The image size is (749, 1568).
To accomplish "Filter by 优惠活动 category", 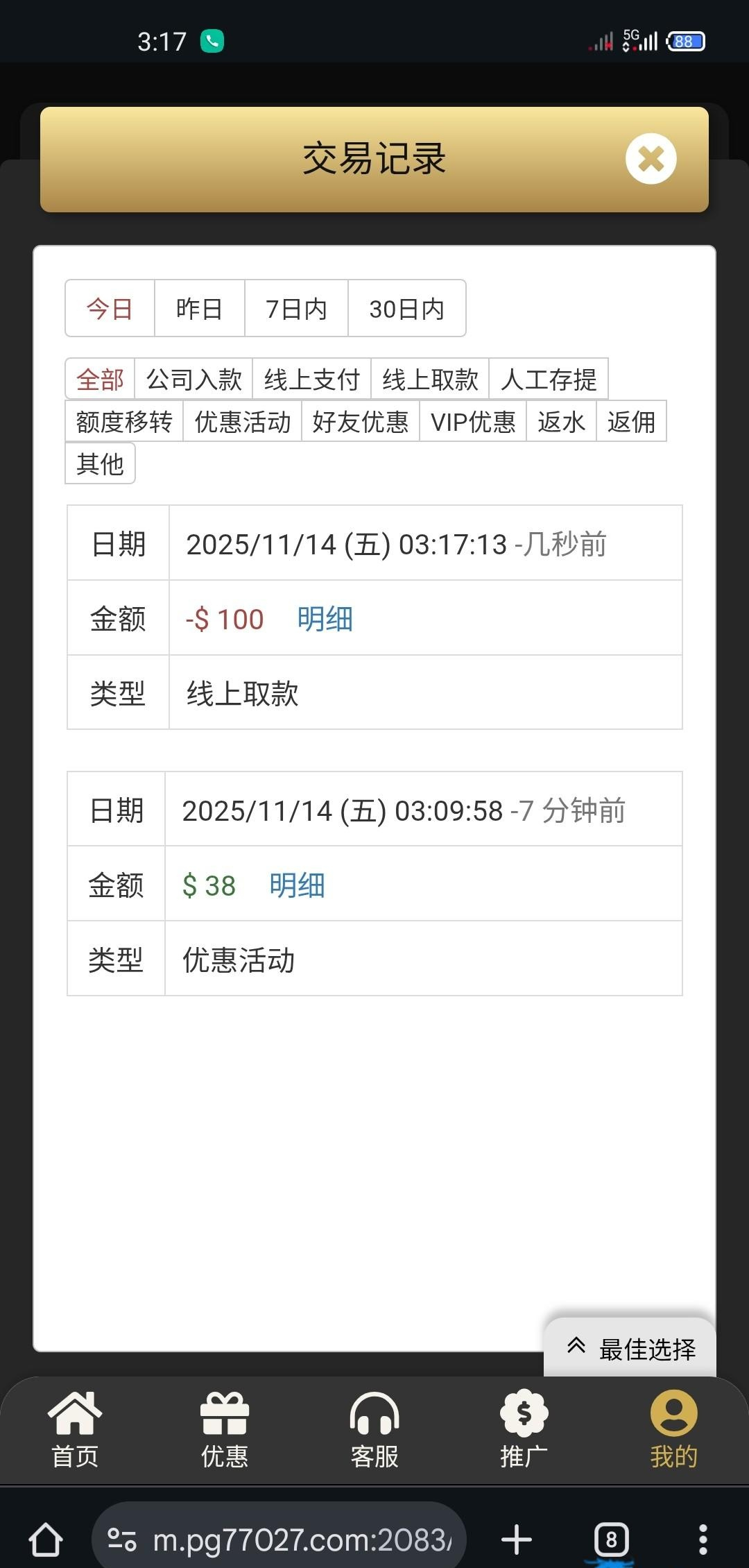I will coord(243,422).
